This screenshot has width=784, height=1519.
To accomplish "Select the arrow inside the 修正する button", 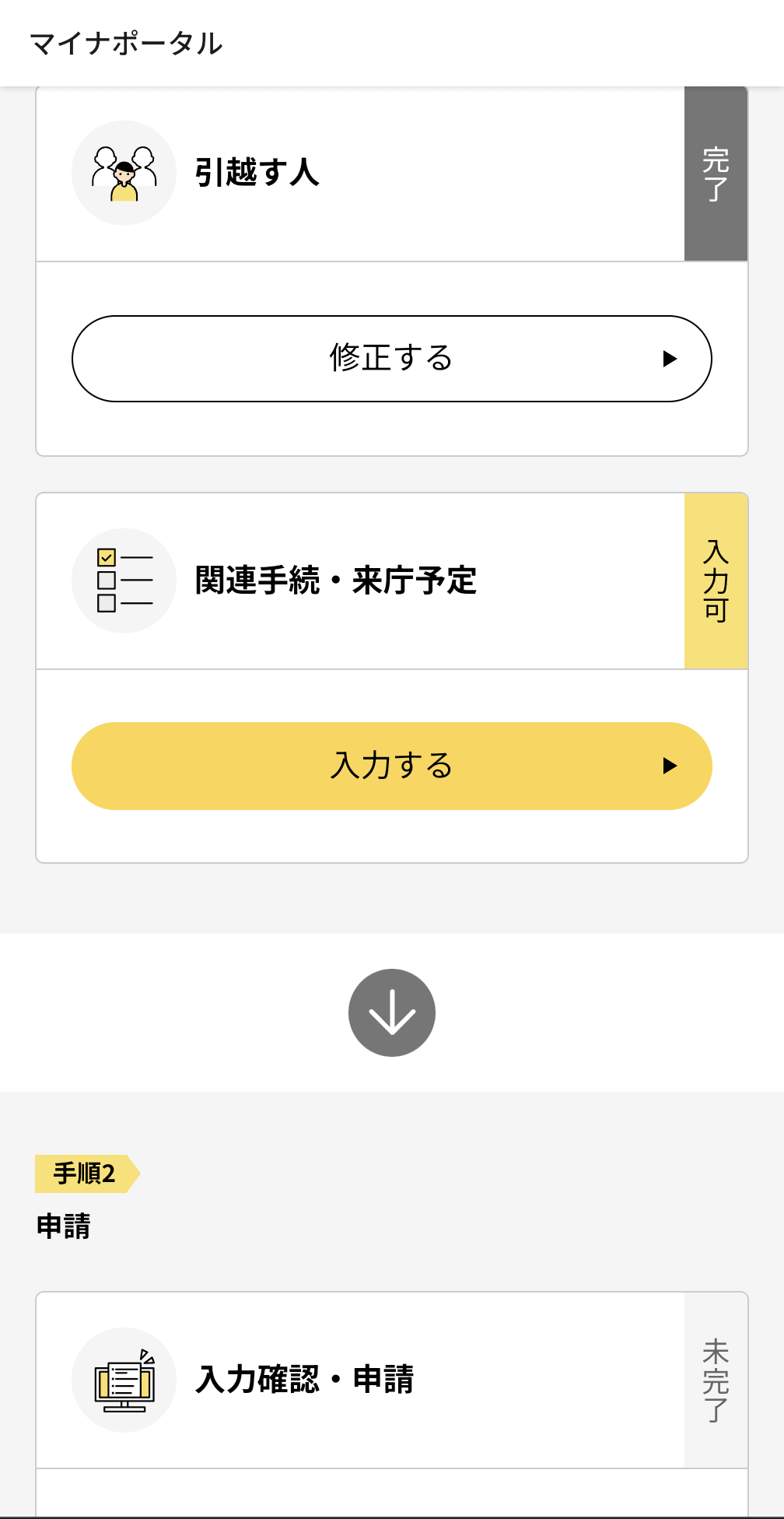I will [x=670, y=358].
